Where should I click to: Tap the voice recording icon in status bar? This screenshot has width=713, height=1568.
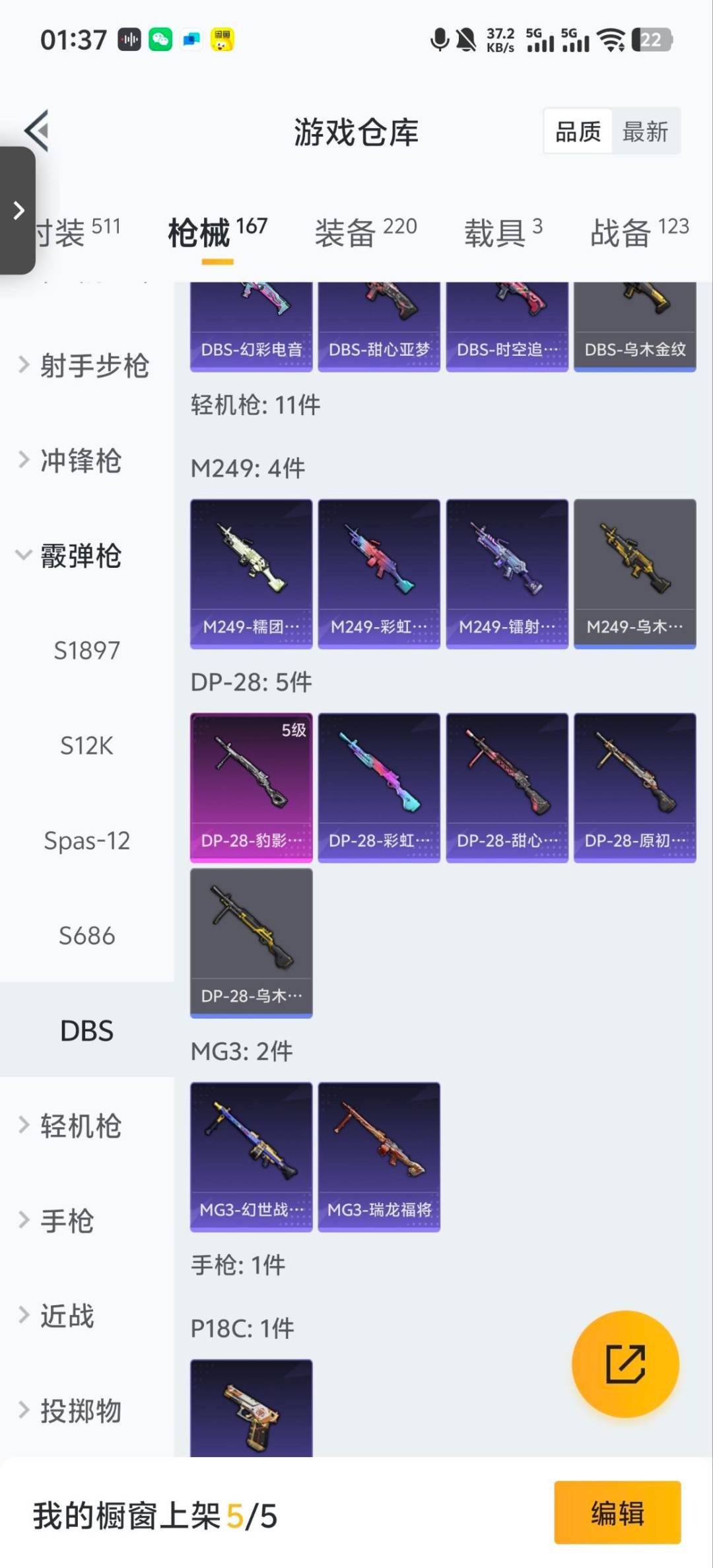tap(129, 40)
